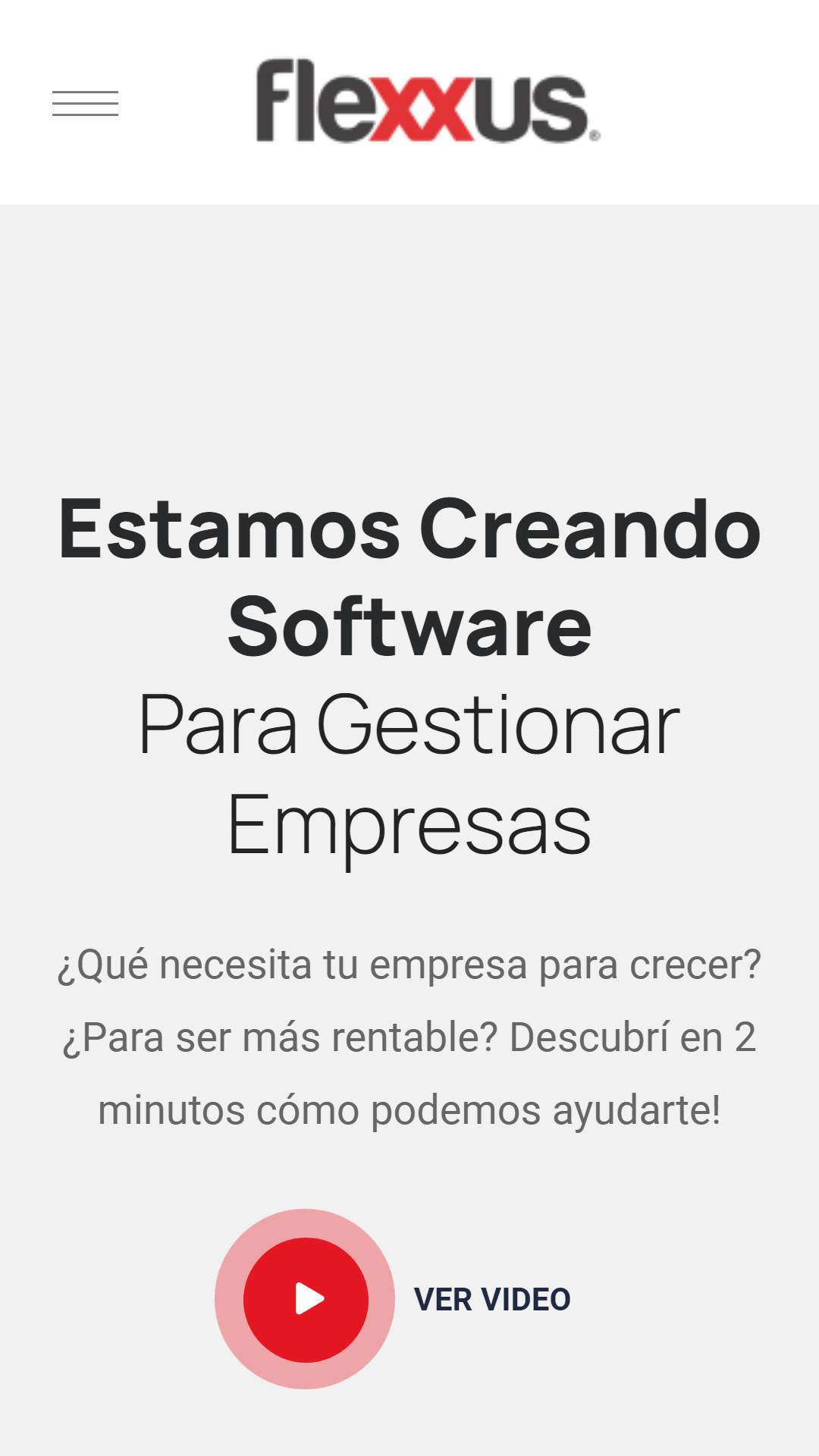Tap the Flexxus logo to go home
The width and height of the screenshot is (819, 1456).
tap(428, 101)
